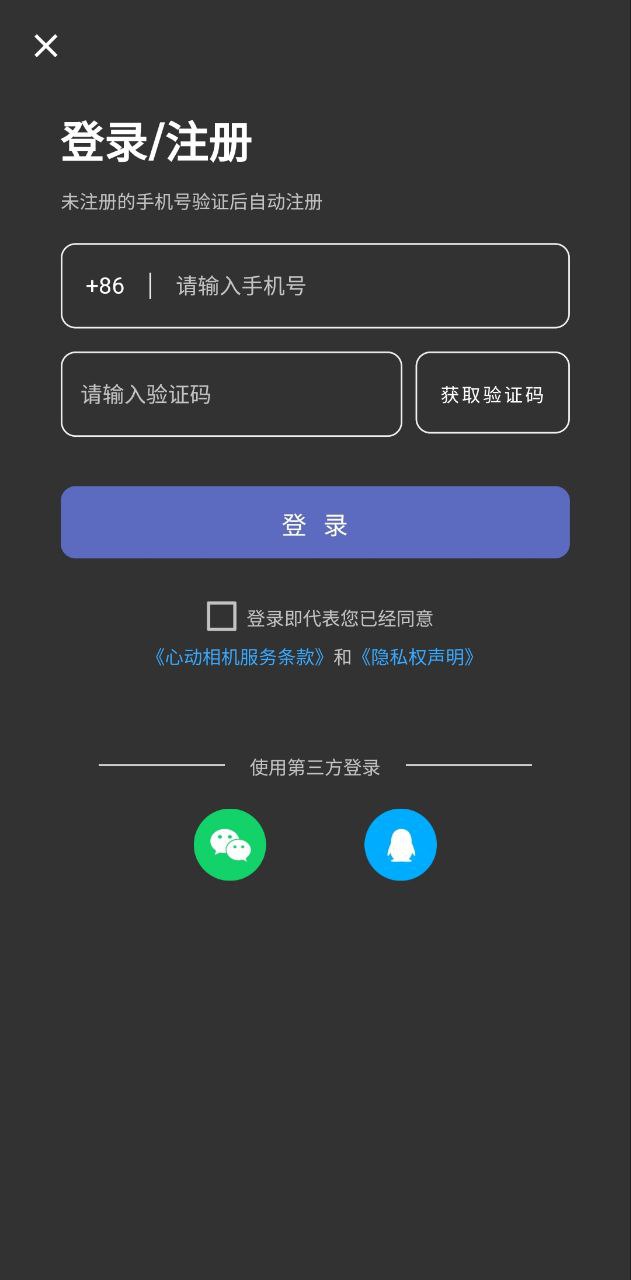Log in with WeChat

coord(230,845)
